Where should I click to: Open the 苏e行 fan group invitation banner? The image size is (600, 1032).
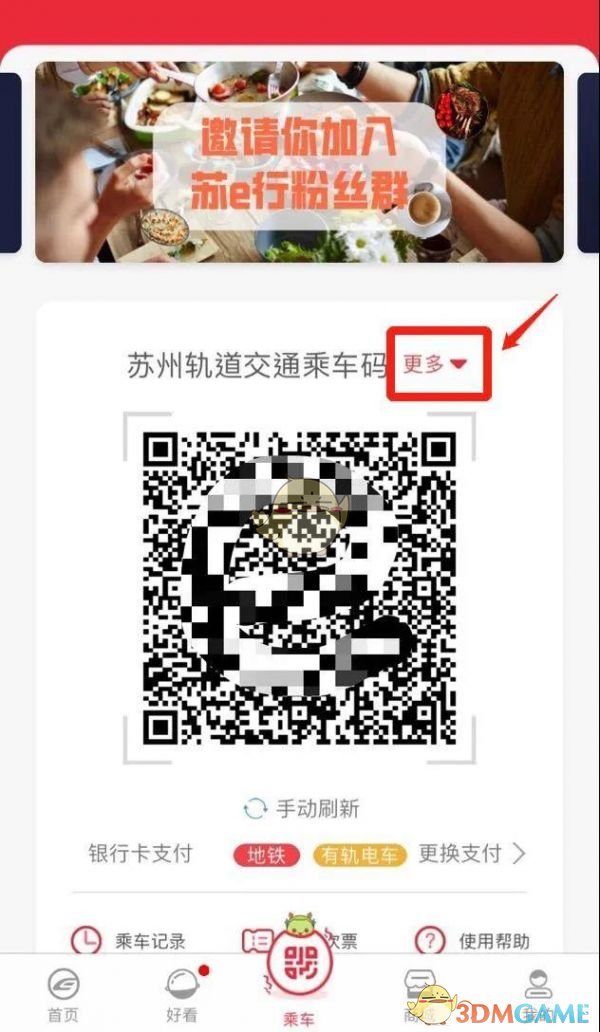tap(299, 162)
